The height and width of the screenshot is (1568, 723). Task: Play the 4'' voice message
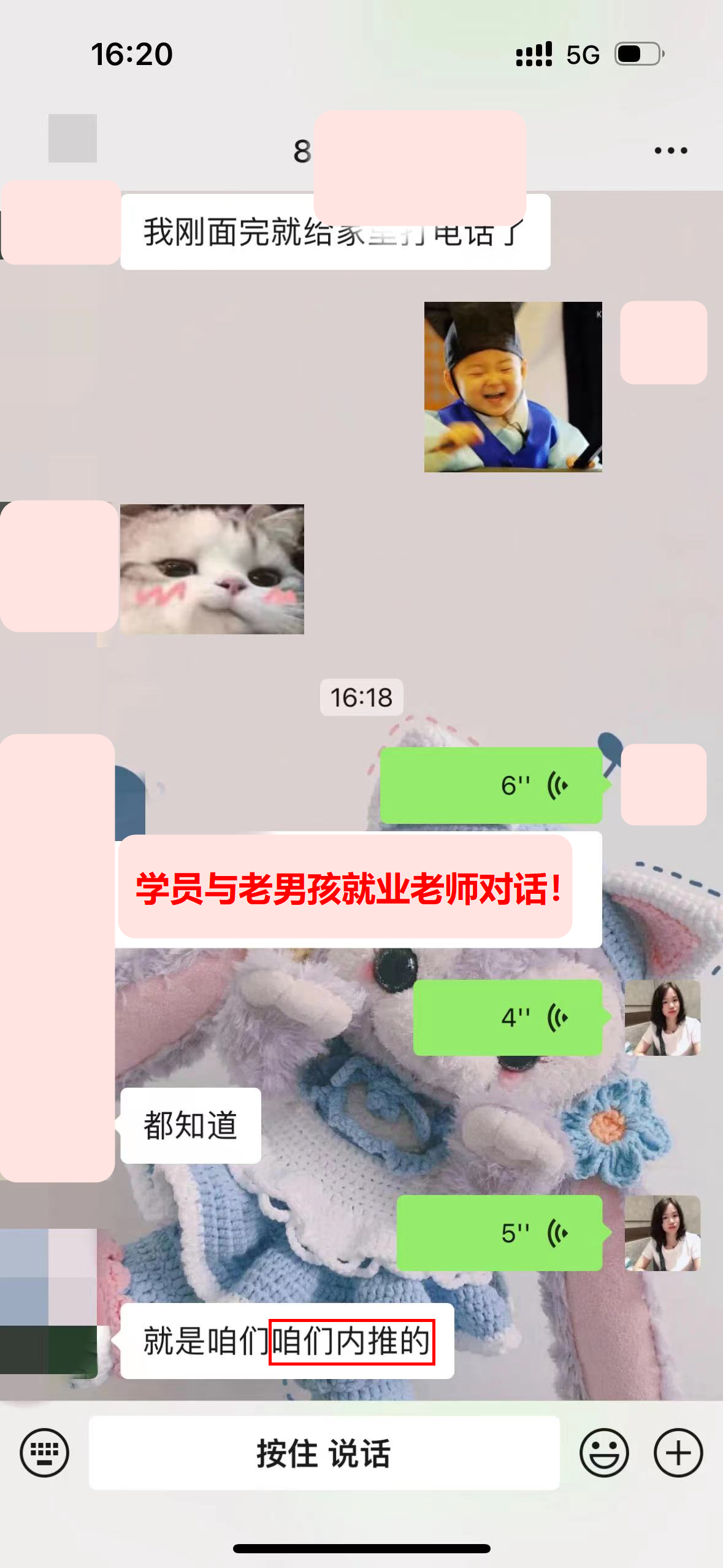coord(508,1018)
